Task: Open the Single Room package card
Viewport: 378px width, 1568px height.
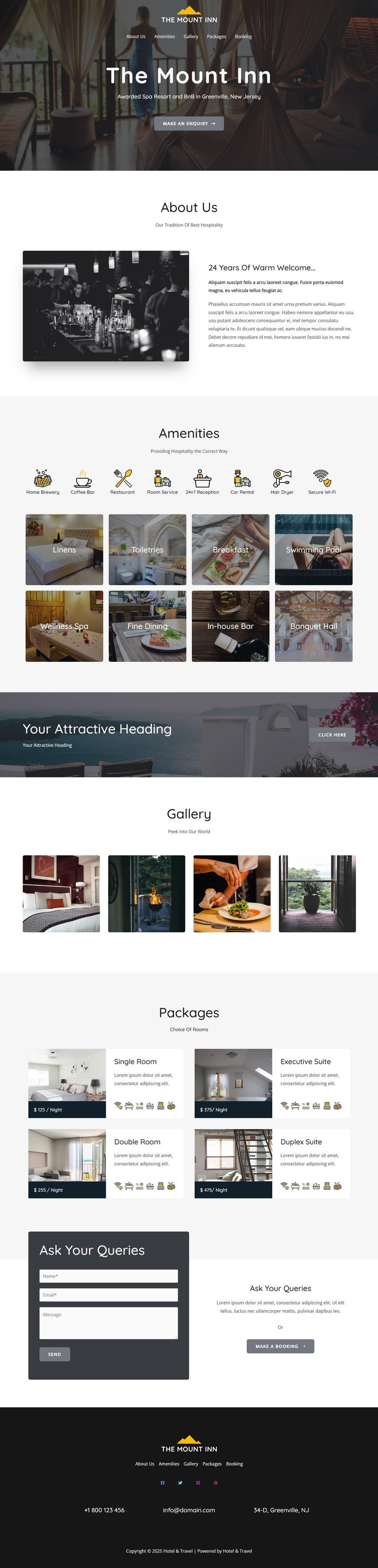Action: click(x=135, y=1062)
